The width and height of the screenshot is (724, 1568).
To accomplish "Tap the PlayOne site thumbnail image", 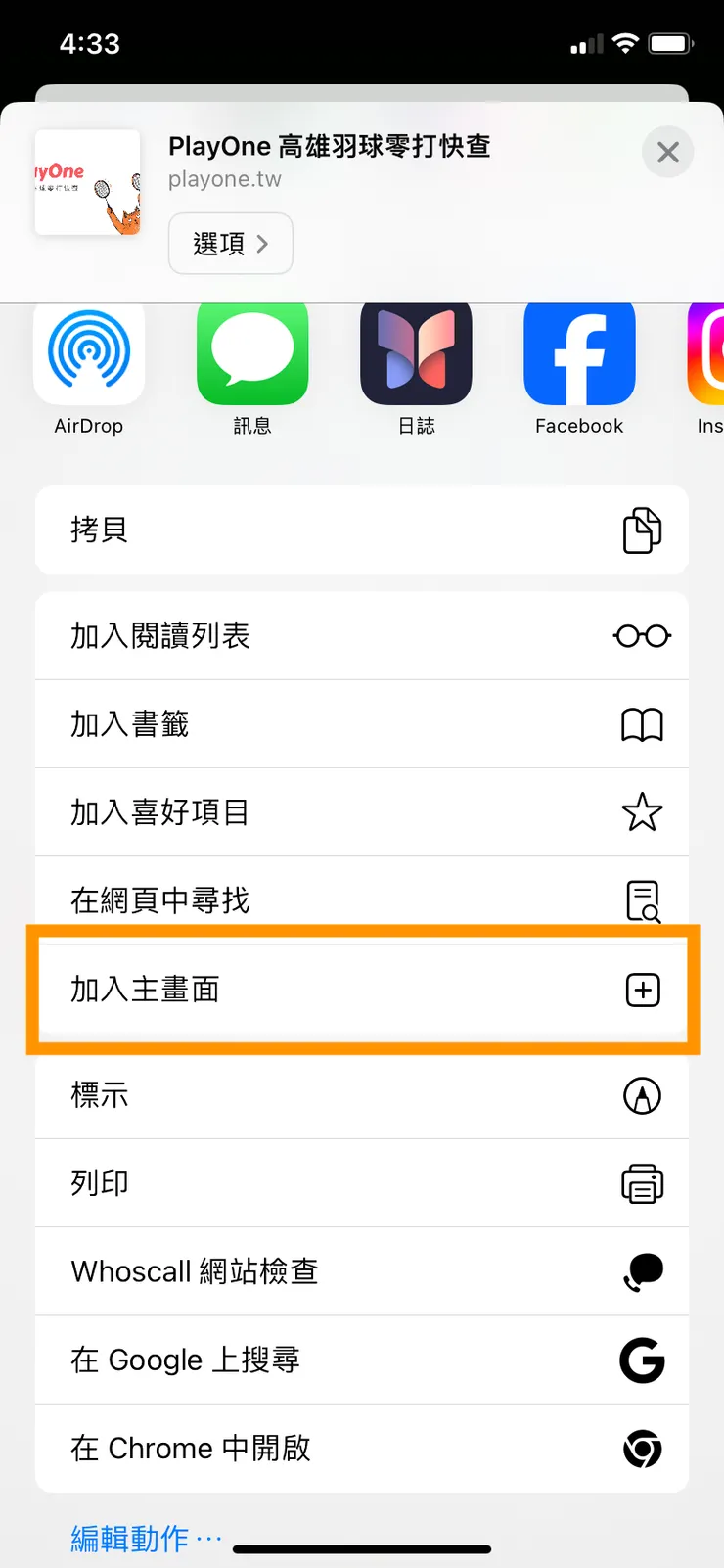I will tap(87, 182).
